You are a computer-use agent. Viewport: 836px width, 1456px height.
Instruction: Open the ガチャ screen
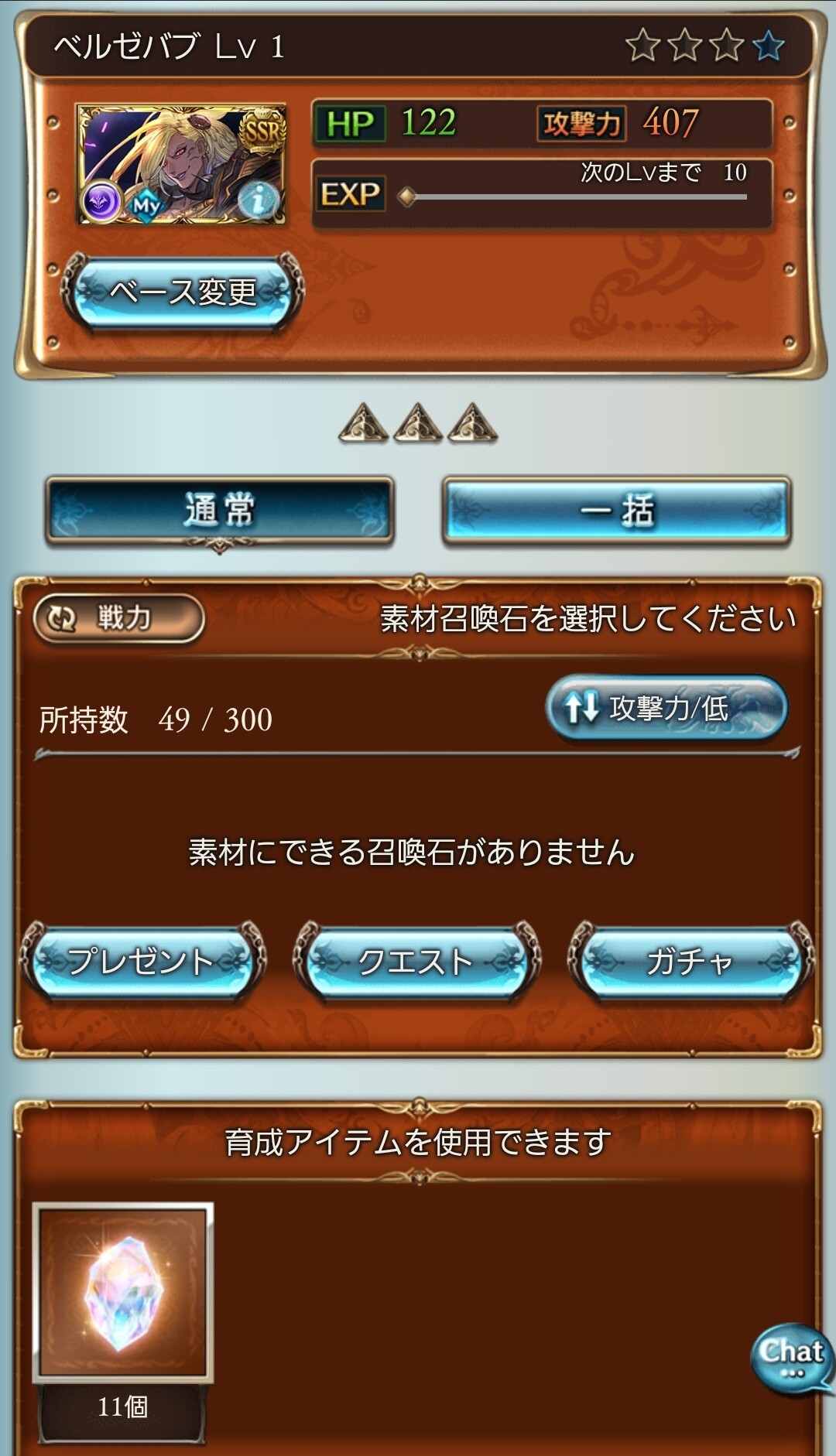point(690,962)
